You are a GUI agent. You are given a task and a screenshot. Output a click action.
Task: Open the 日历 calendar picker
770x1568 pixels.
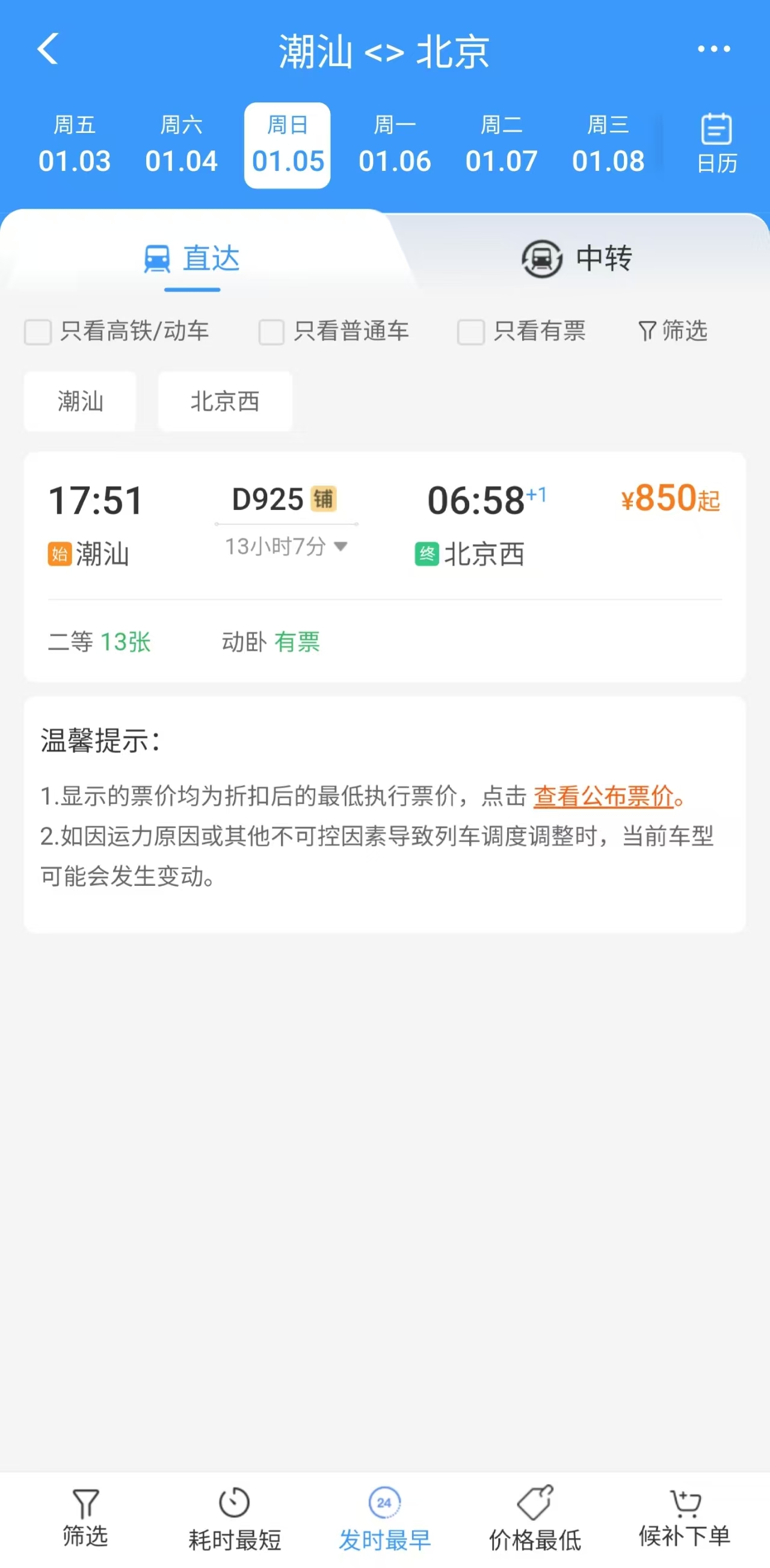tap(716, 145)
